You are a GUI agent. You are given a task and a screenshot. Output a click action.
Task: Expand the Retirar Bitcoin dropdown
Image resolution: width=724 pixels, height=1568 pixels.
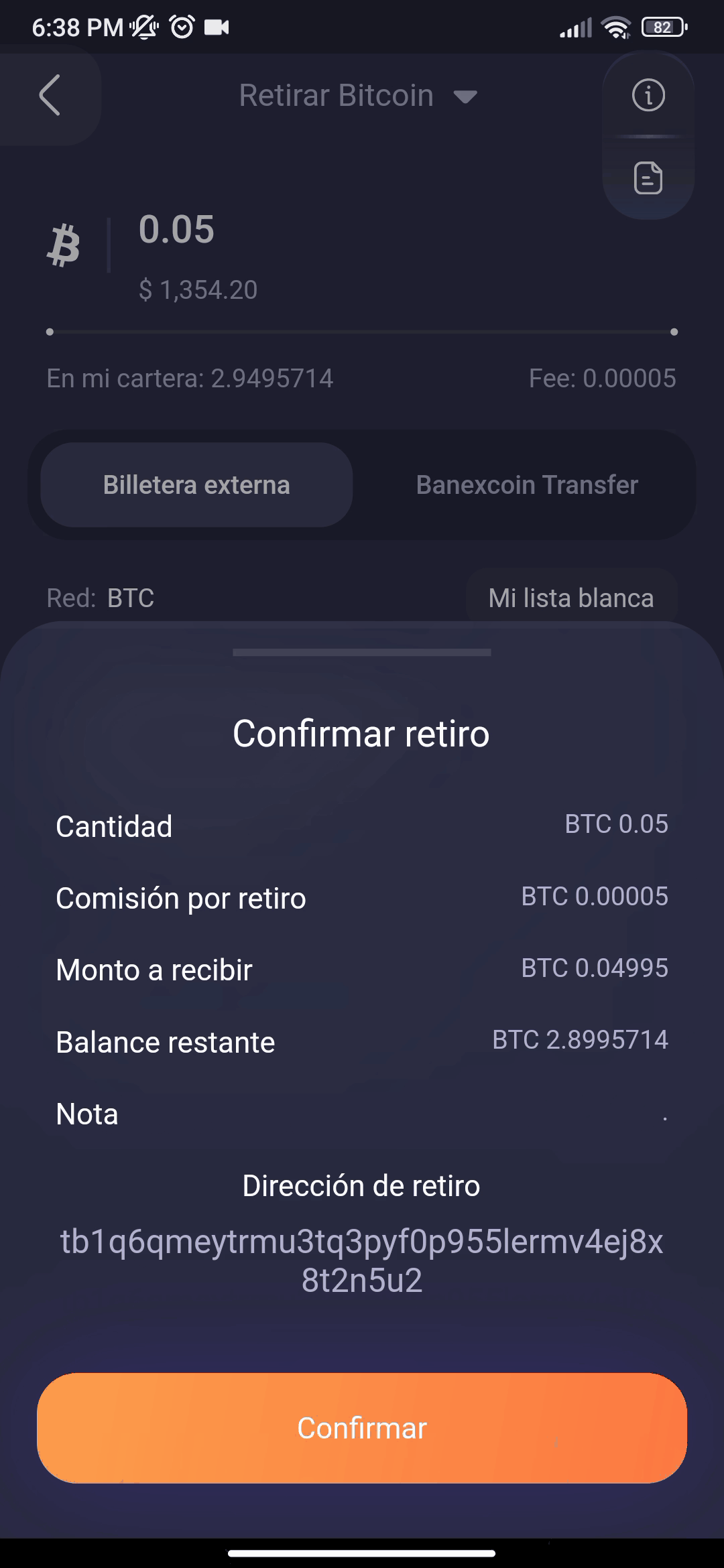click(465, 96)
